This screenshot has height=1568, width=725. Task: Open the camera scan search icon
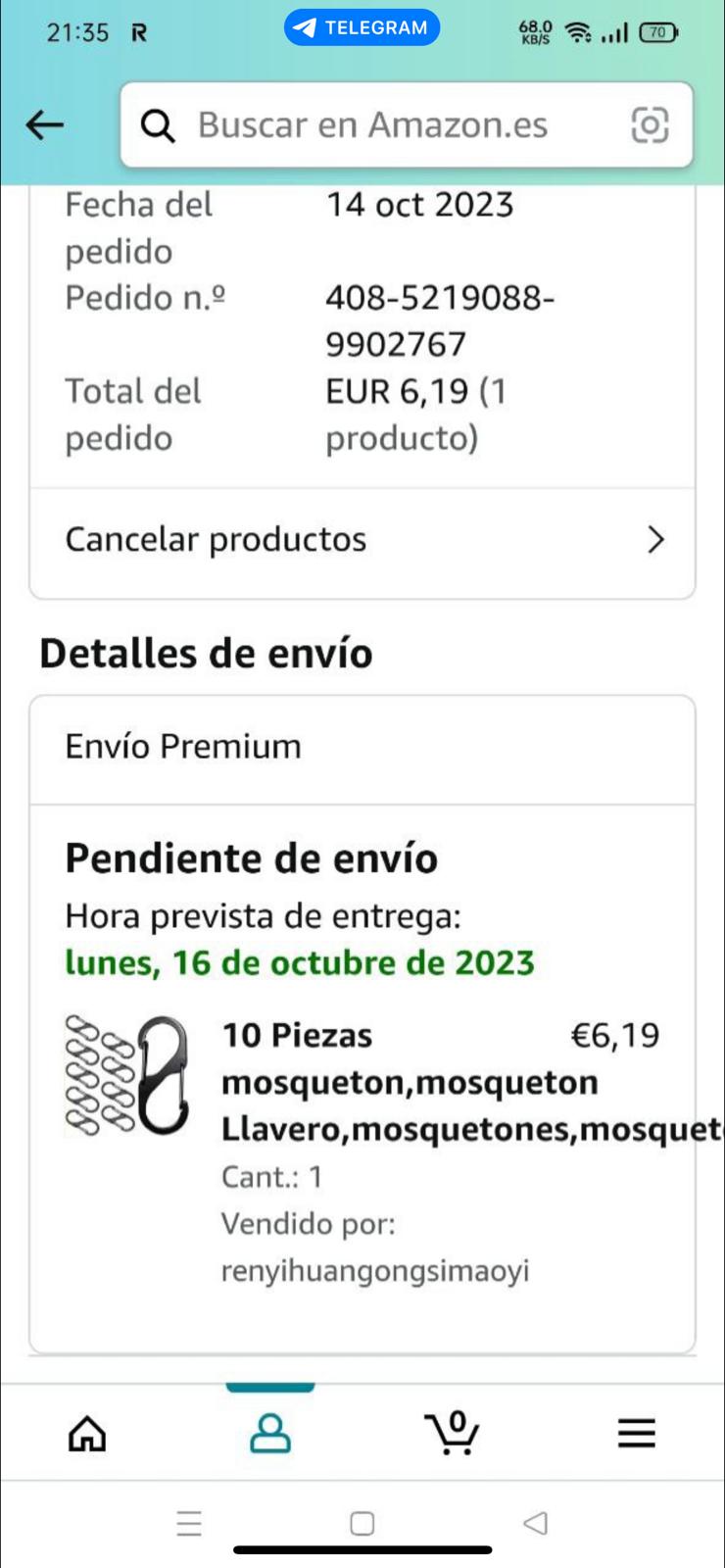coord(650,125)
